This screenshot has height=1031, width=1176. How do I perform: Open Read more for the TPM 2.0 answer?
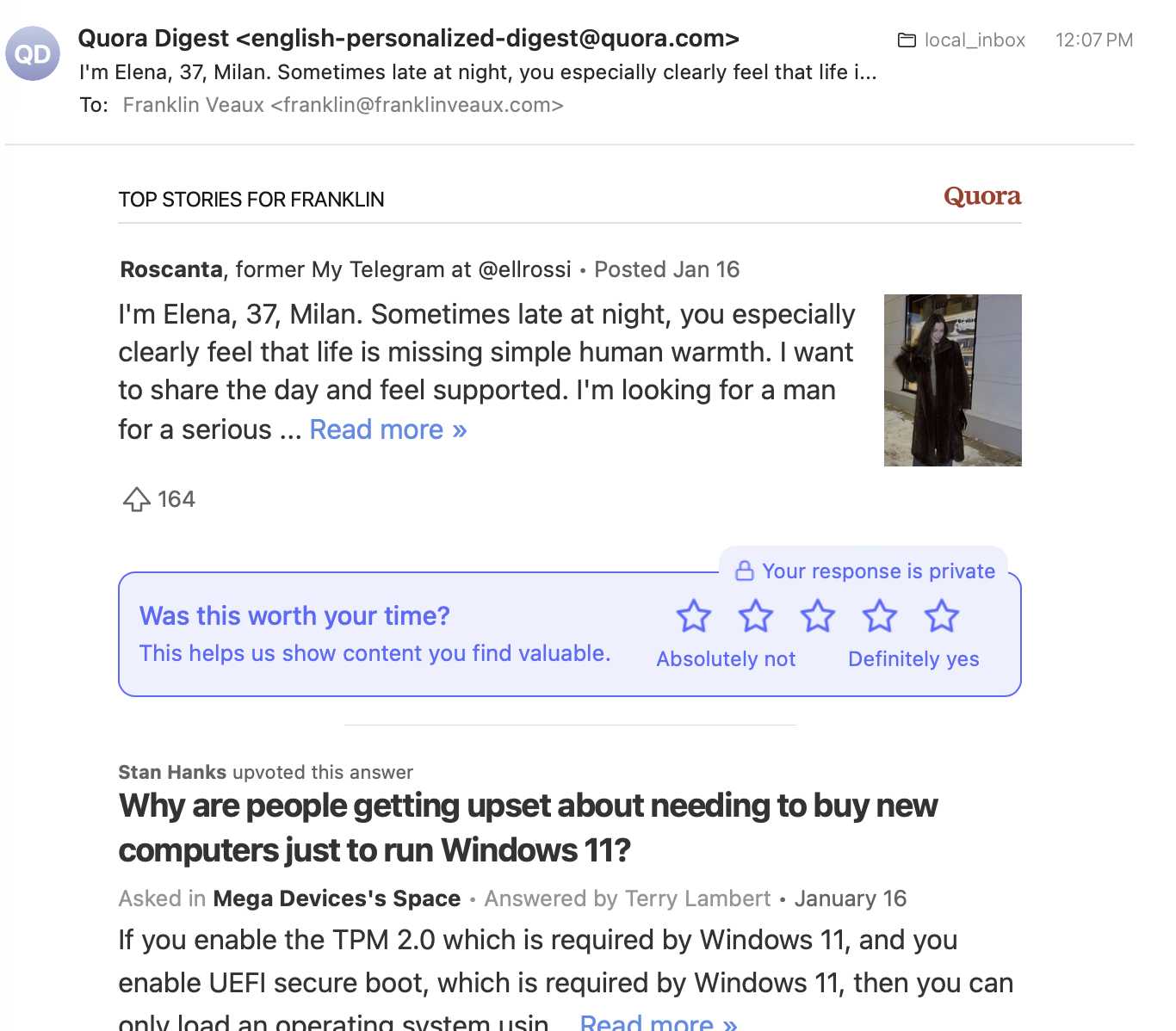tap(658, 1022)
